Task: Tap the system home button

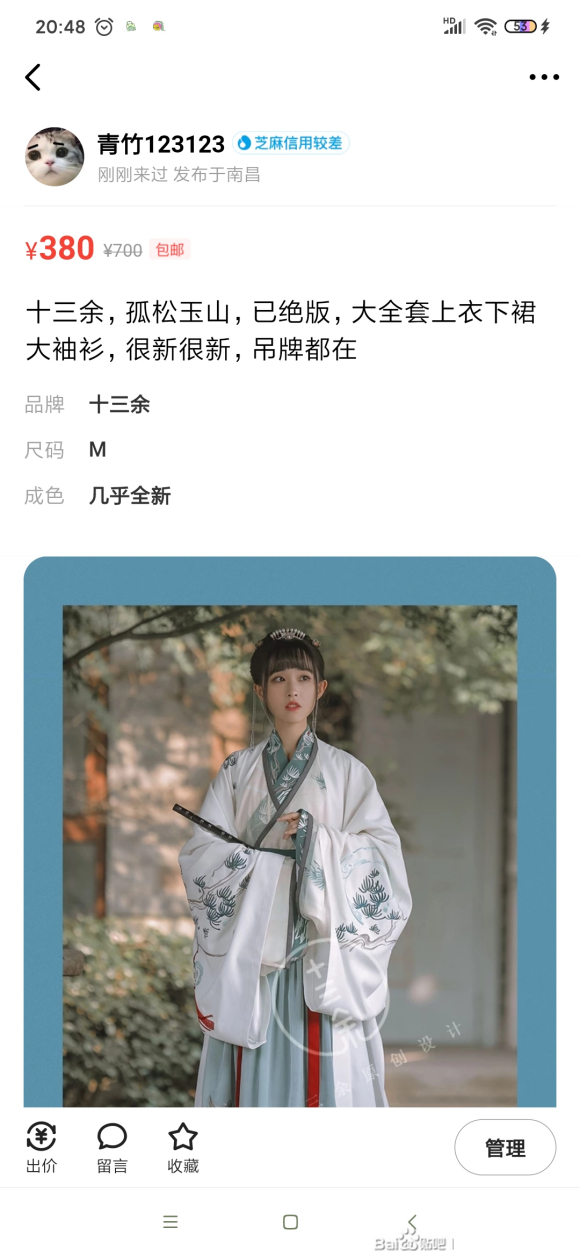Action: point(290,1222)
